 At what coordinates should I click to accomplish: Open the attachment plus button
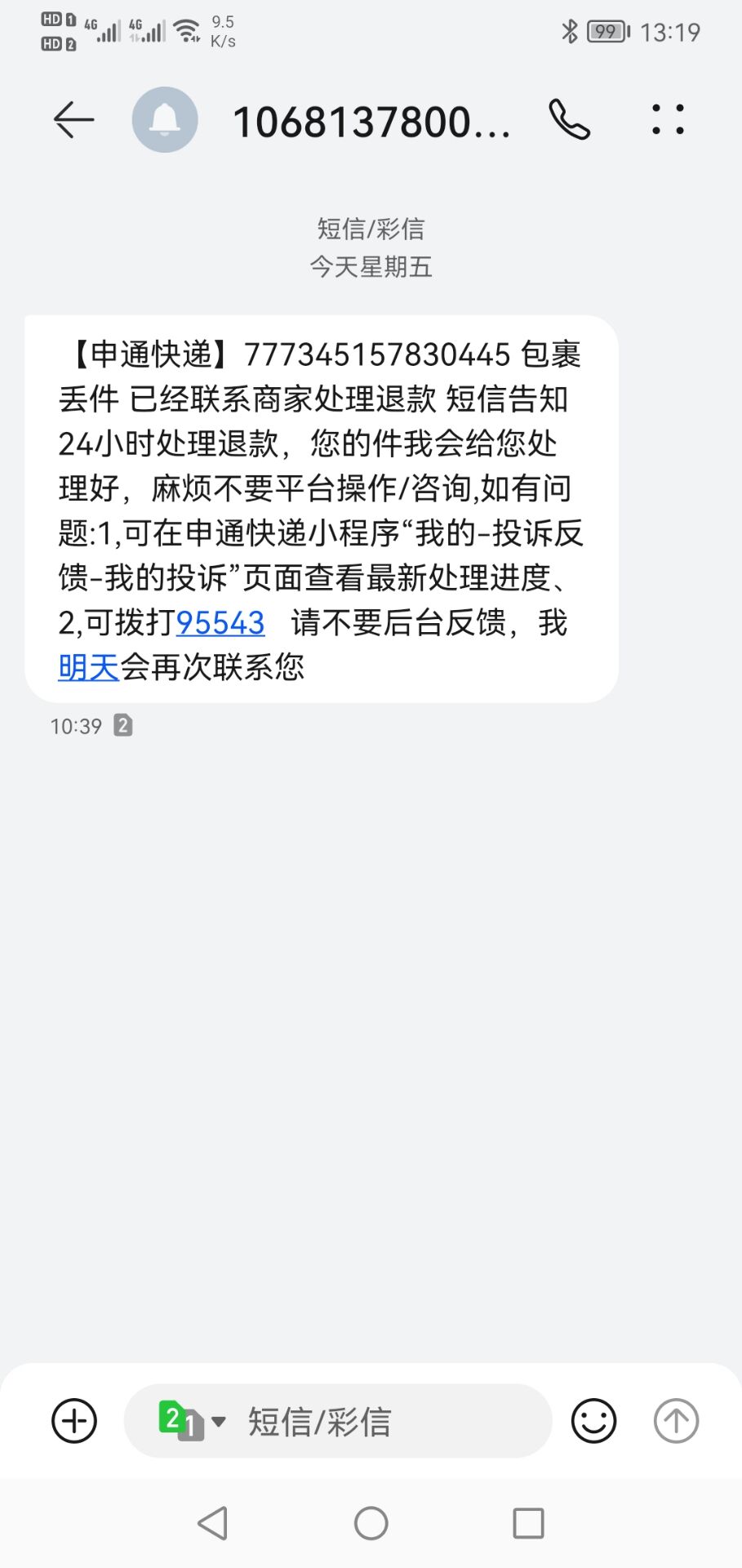(x=74, y=1421)
